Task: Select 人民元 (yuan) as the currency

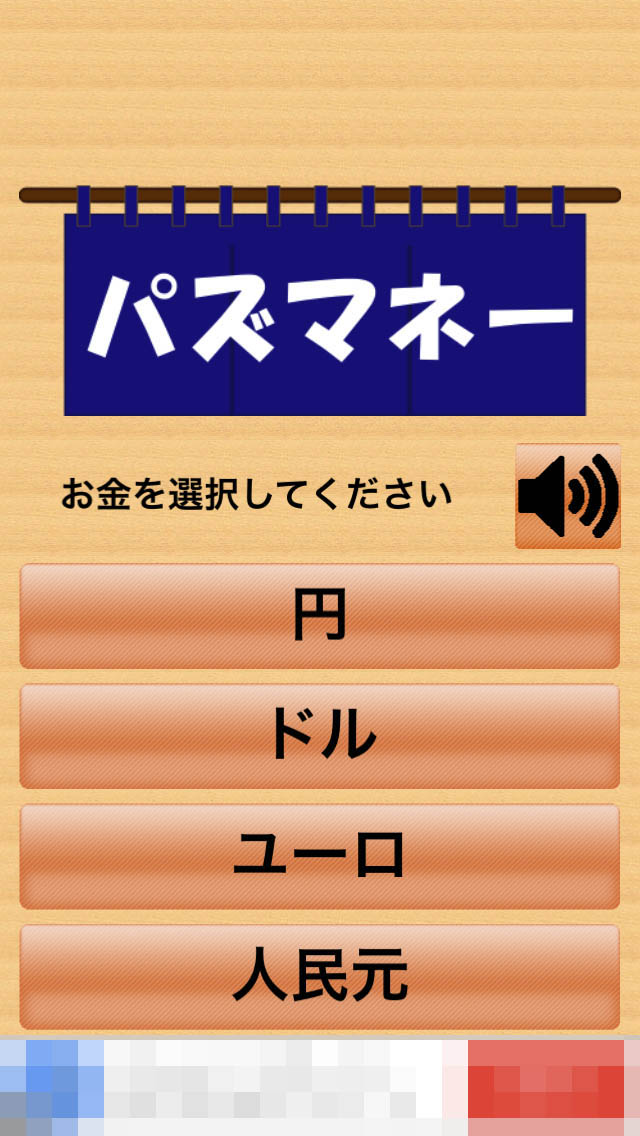Action: point(320,976)
